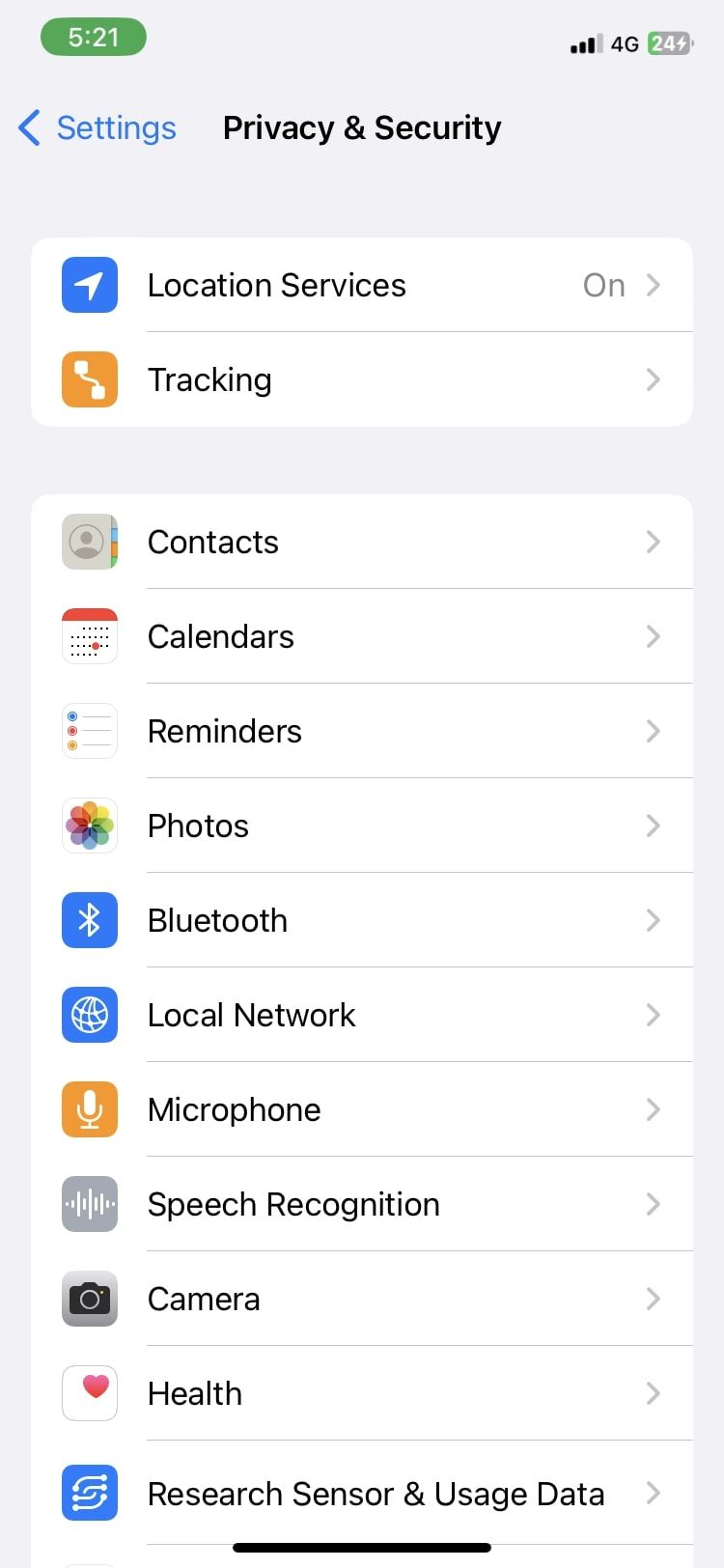Go back using the Settings link
Screen dimensions: 724x1568
click(97, 127)
